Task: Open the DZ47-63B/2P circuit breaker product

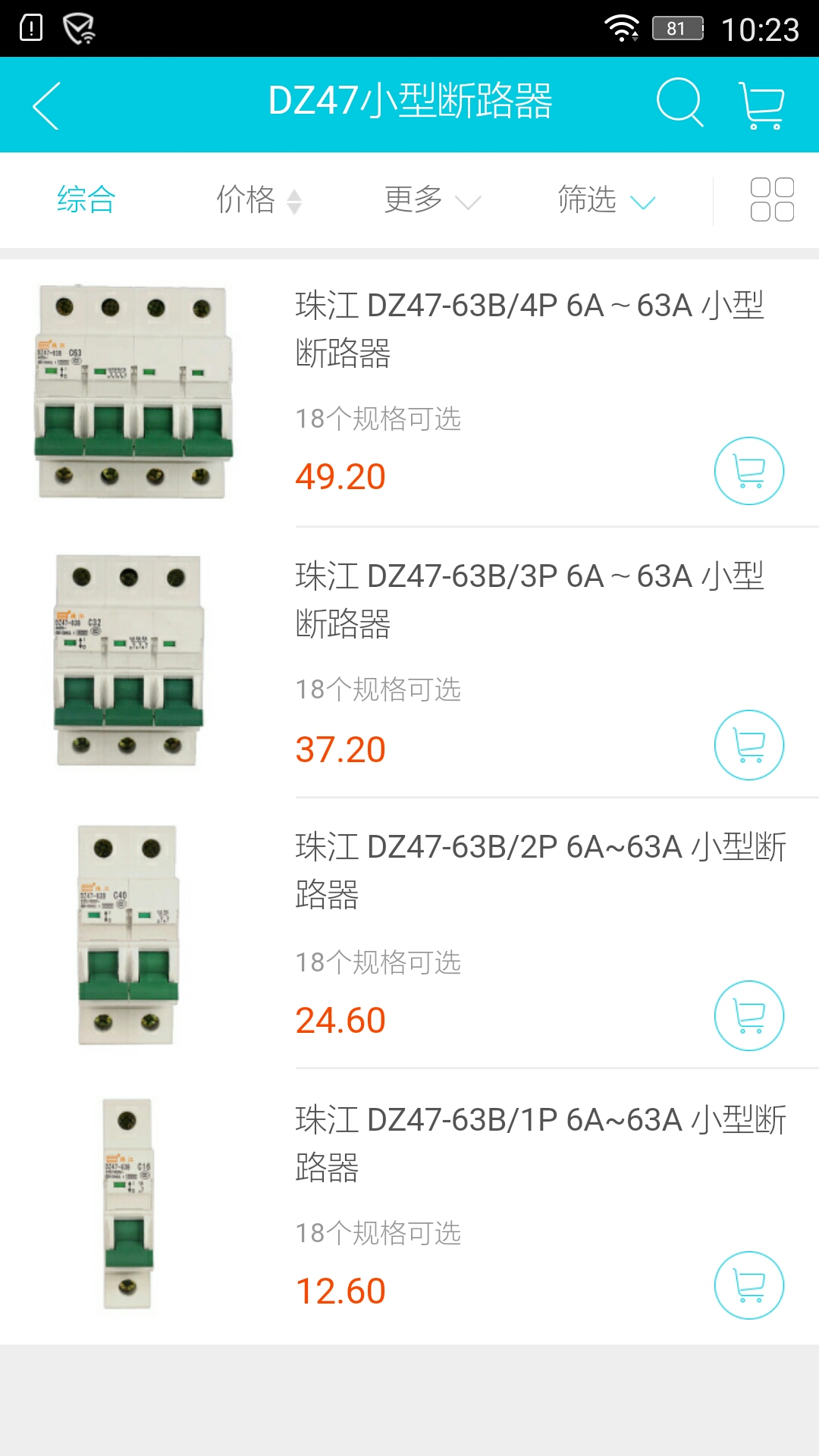Action: pos(540,870)
